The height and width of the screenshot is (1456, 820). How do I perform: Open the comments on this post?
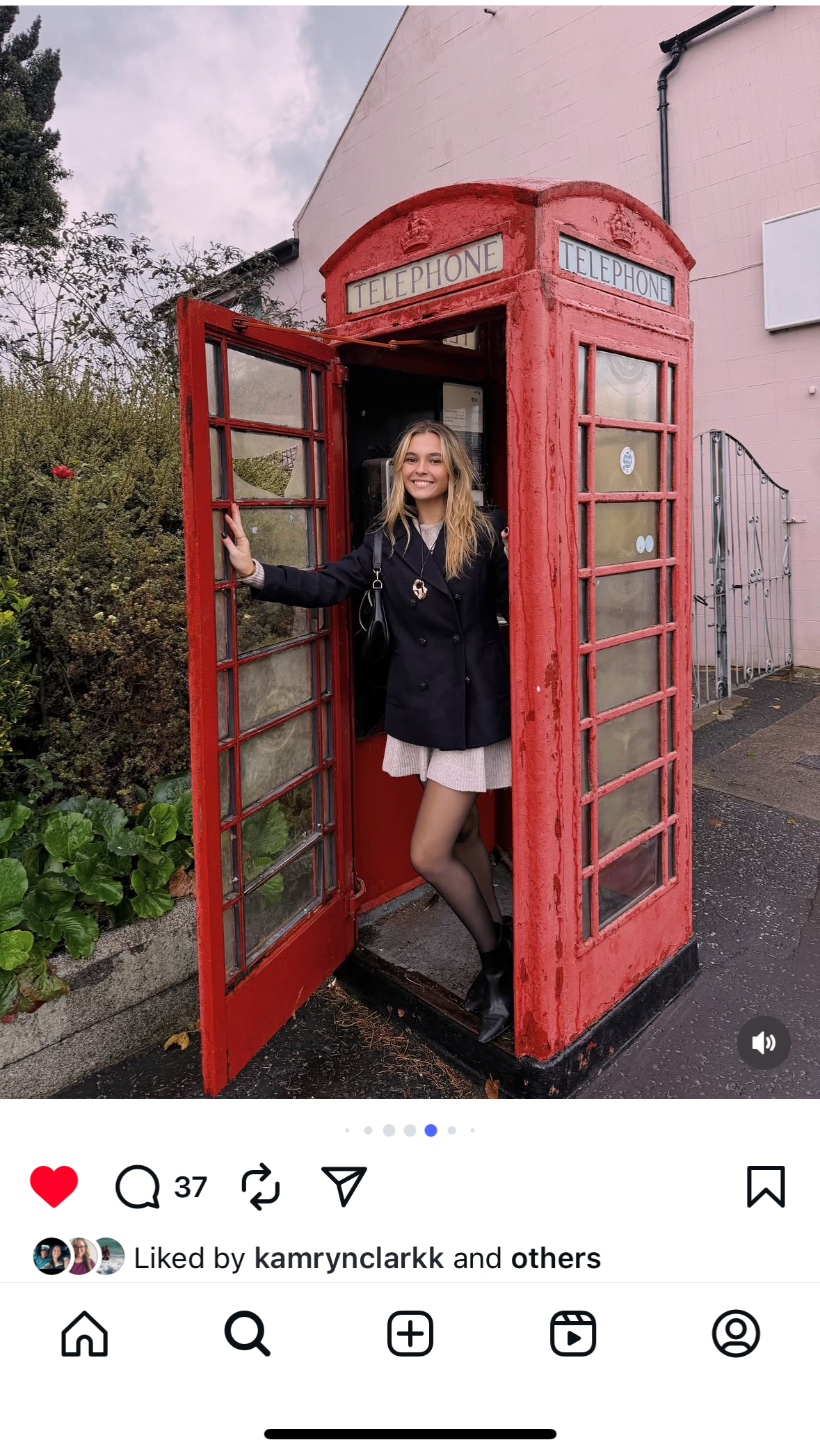[138, 1187]
